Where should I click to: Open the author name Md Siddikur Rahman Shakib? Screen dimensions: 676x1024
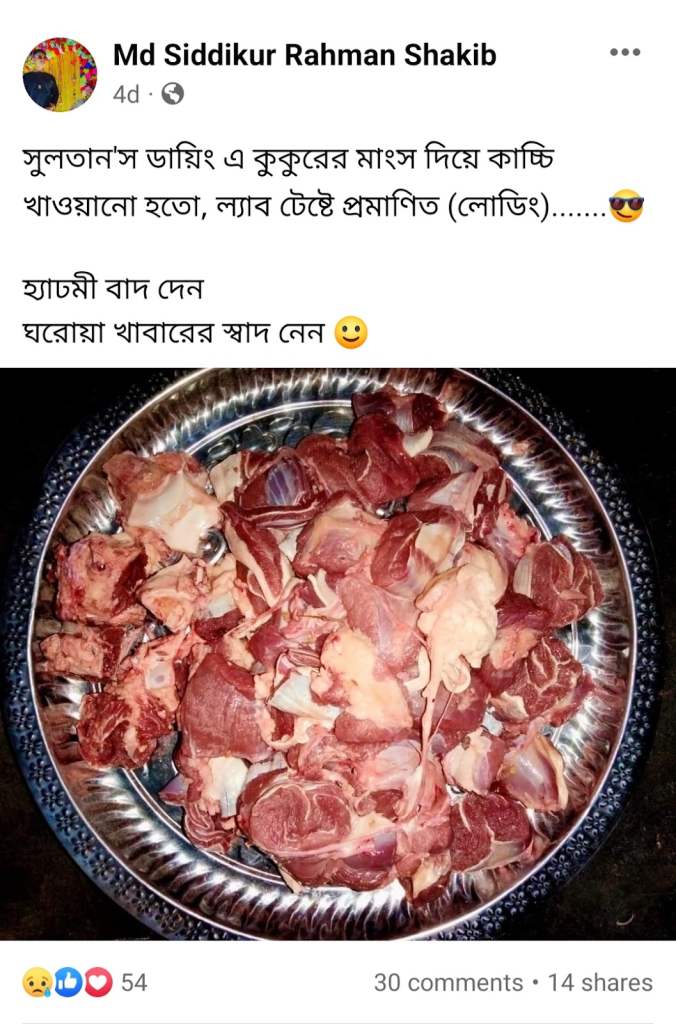304,56
